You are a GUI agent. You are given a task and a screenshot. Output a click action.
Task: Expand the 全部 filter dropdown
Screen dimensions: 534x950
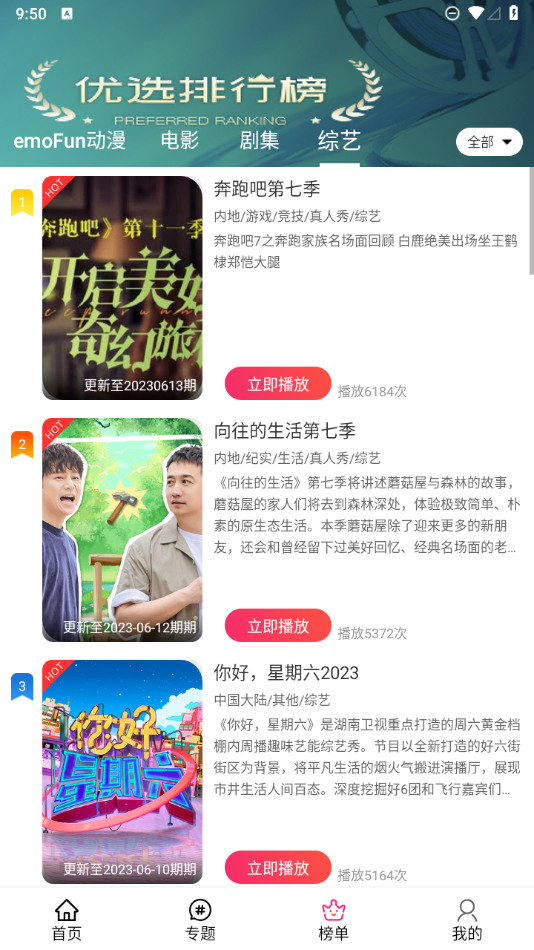(x=489, y=142)
